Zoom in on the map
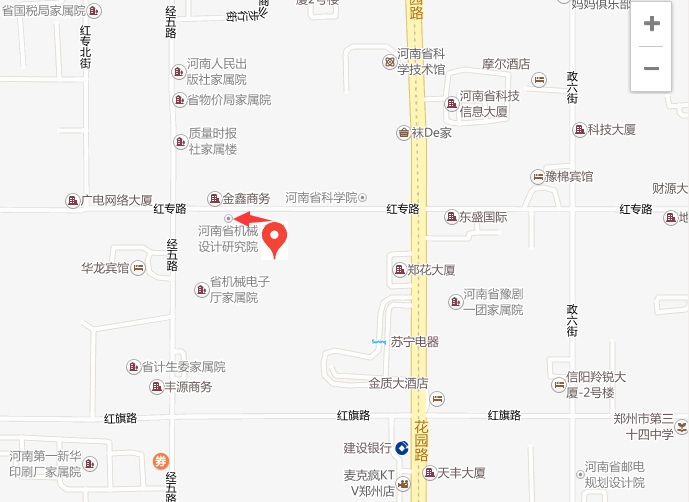Screen dimensions: 689x502 (651, 24)
